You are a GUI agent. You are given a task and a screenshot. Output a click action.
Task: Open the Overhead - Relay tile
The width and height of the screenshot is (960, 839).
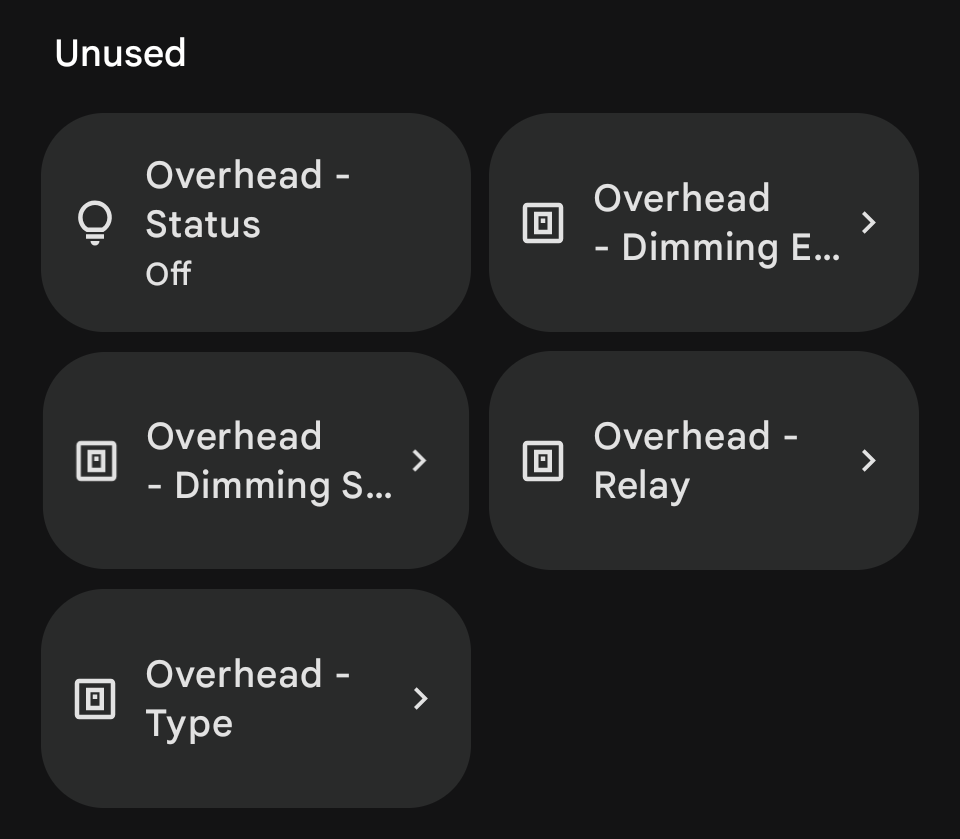click(x=703, y=460)
